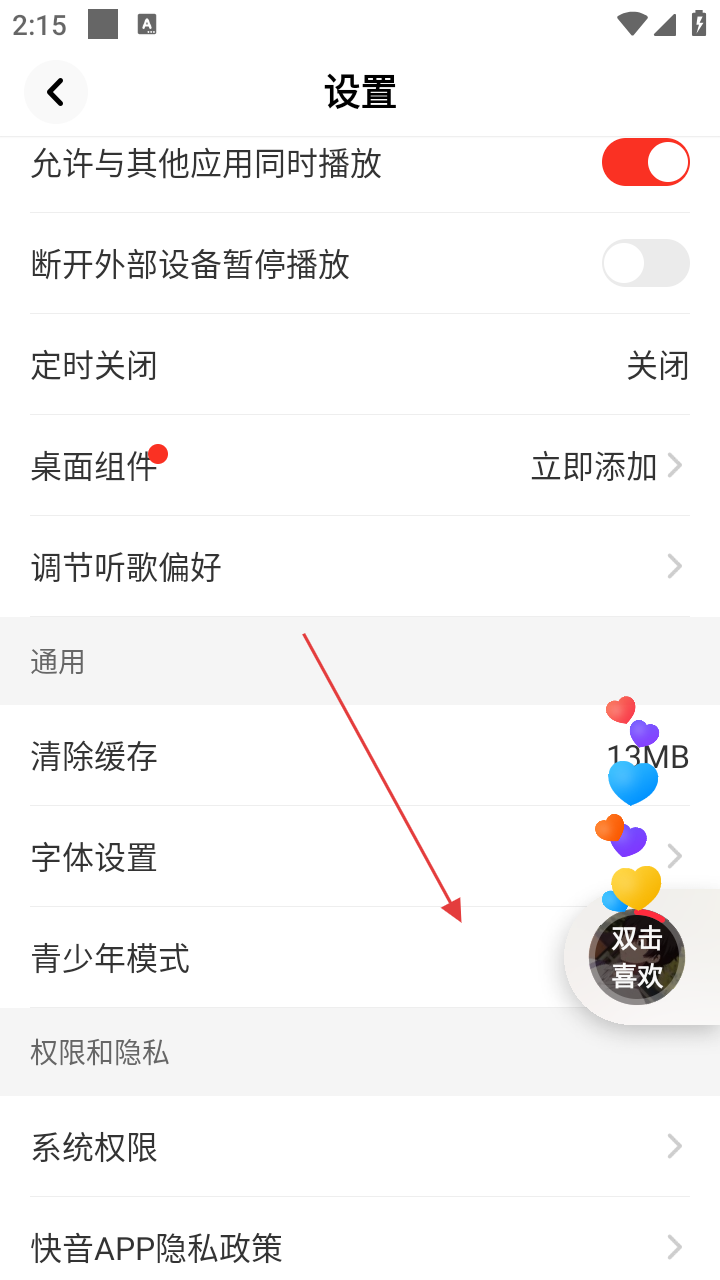The width and height of the screenshot is (720, 1280).
Task: Tap the floating 双击喜欢 player button
Action: (x=637, y=957)
